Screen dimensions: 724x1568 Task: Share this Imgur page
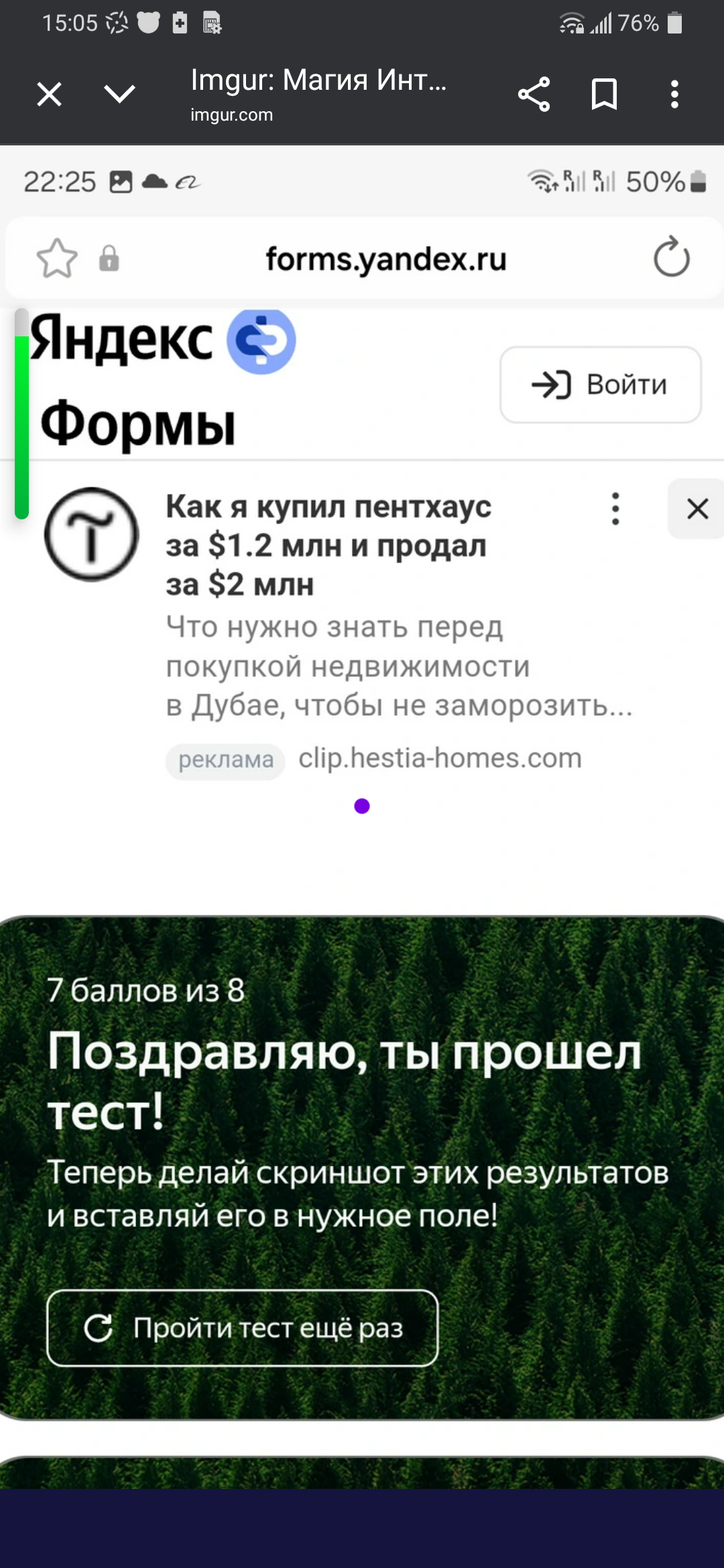point(534,94)
